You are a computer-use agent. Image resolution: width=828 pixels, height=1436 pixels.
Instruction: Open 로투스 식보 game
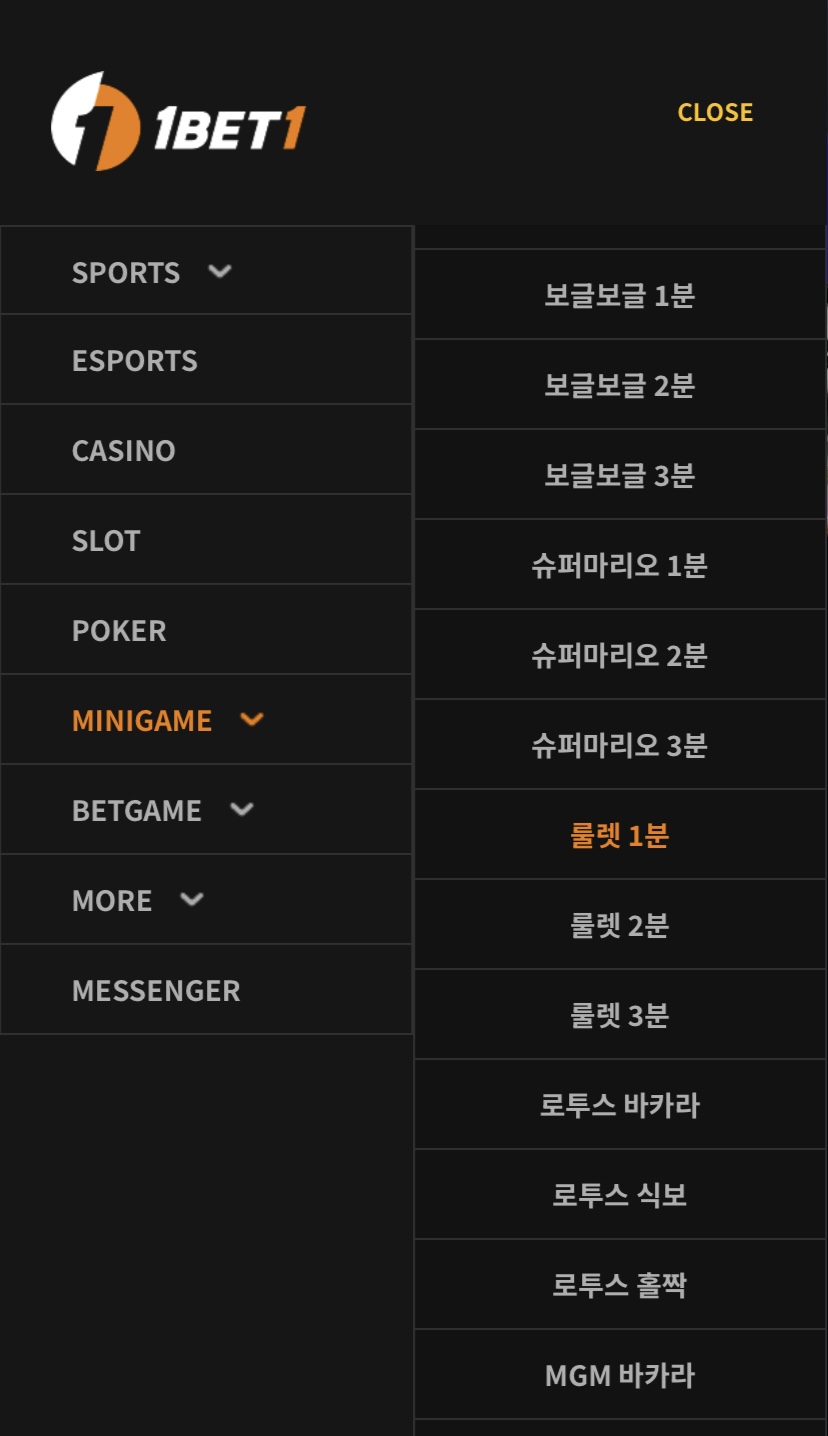tap(619, 1195)
